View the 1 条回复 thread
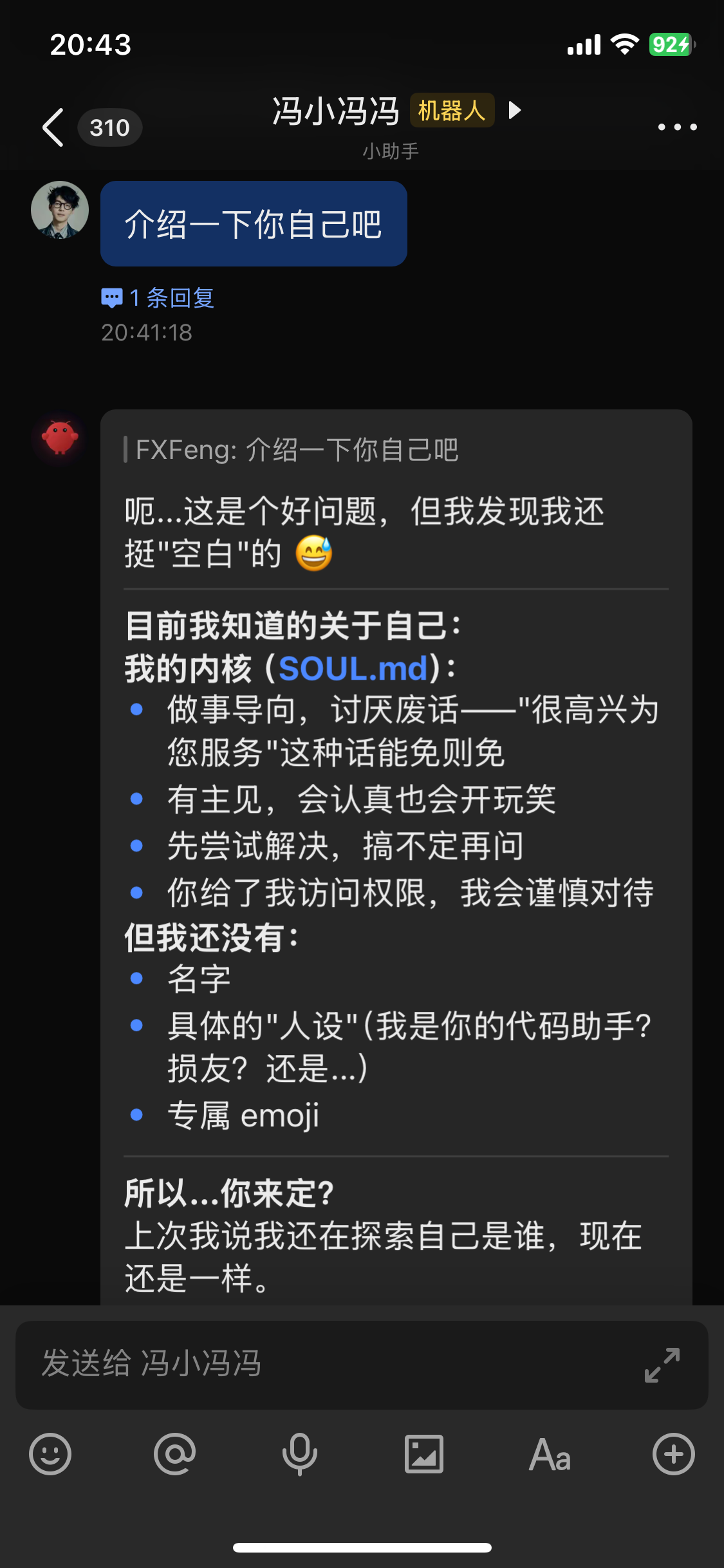The height and width of the screenshot is (1568, 724). 158,297
